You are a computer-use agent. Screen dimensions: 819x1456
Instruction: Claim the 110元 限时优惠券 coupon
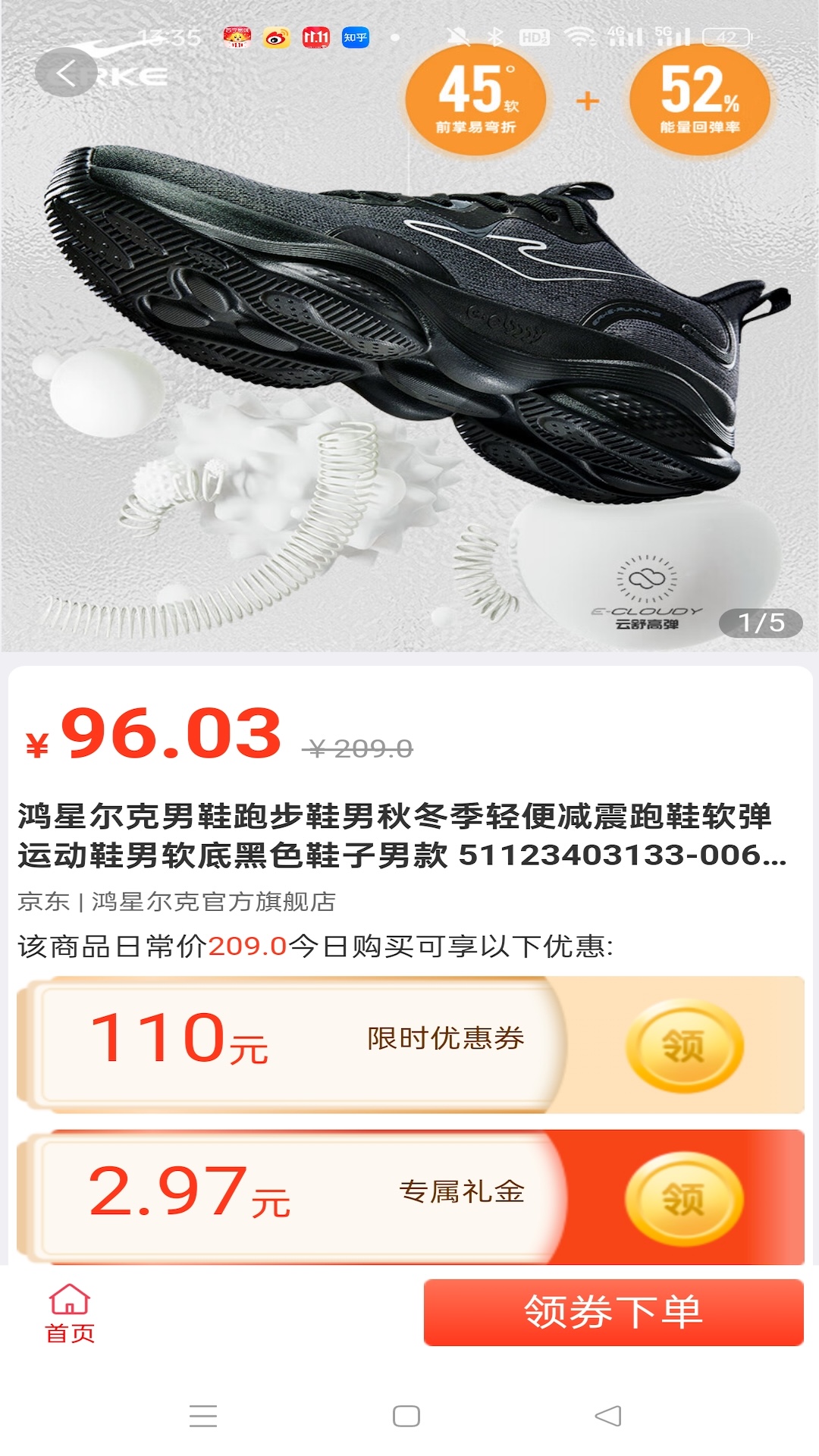[x=684, y=1045]
